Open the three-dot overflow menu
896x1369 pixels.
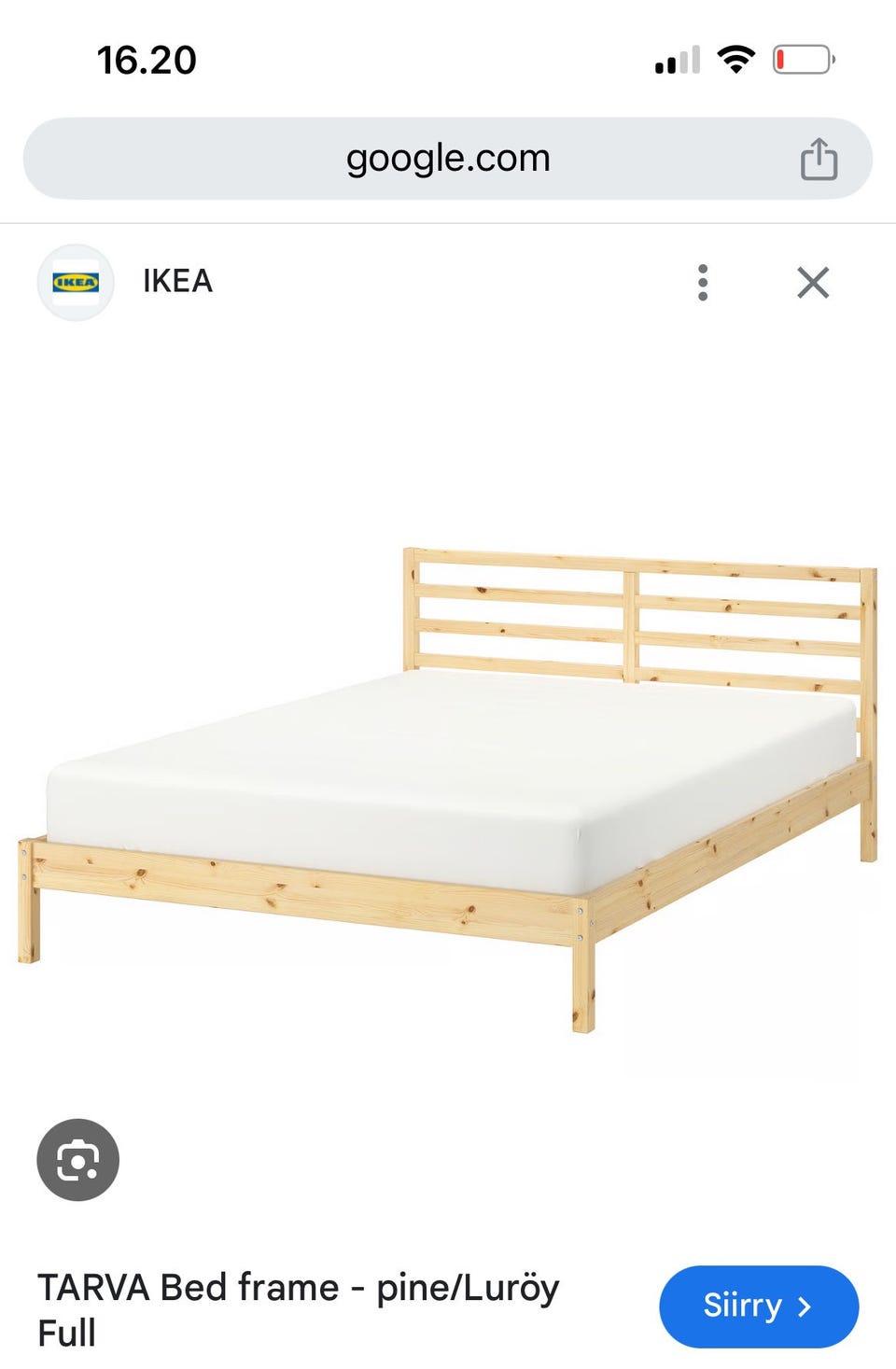(x=702, y=283)
